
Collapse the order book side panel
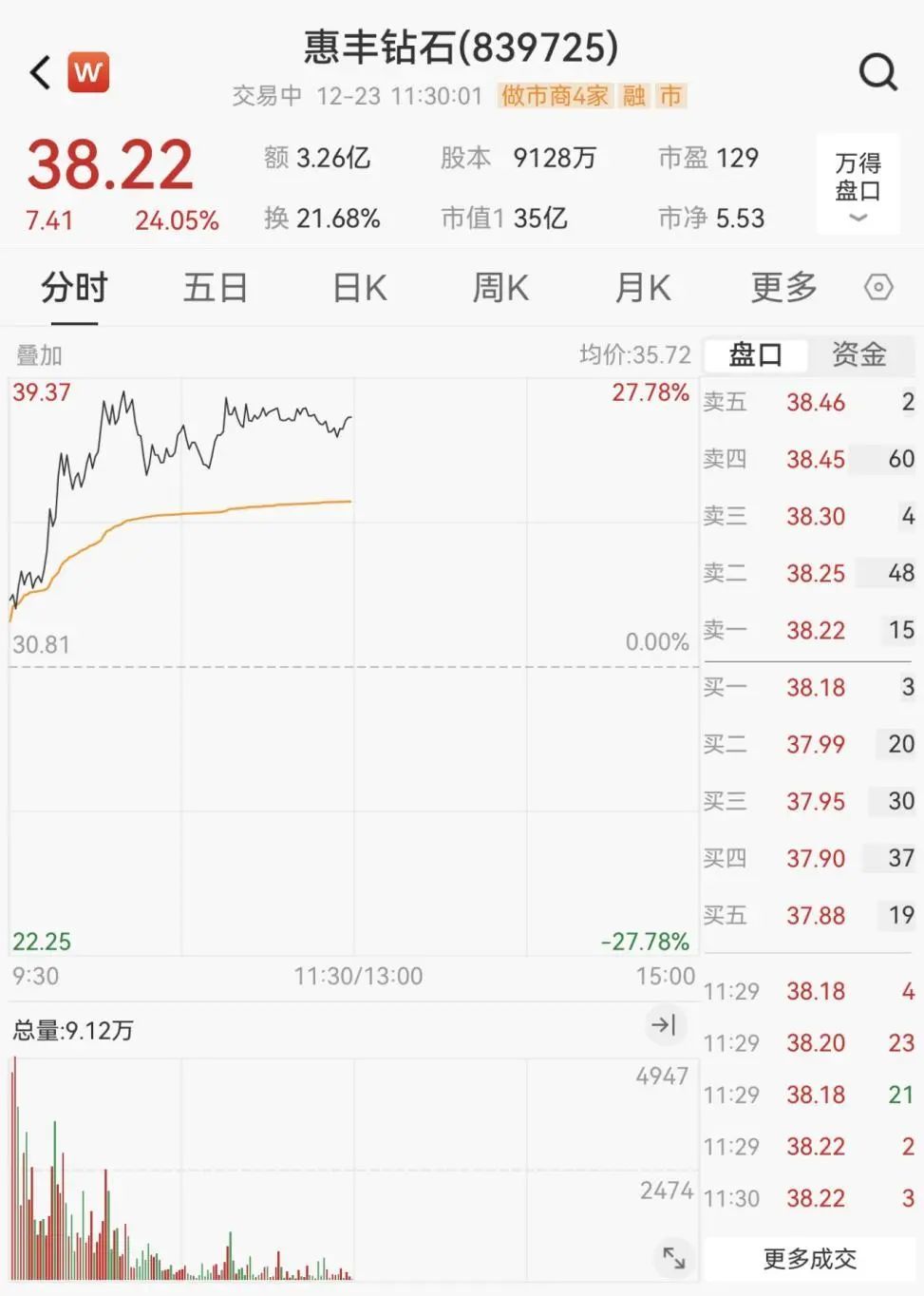[663, 1024]
